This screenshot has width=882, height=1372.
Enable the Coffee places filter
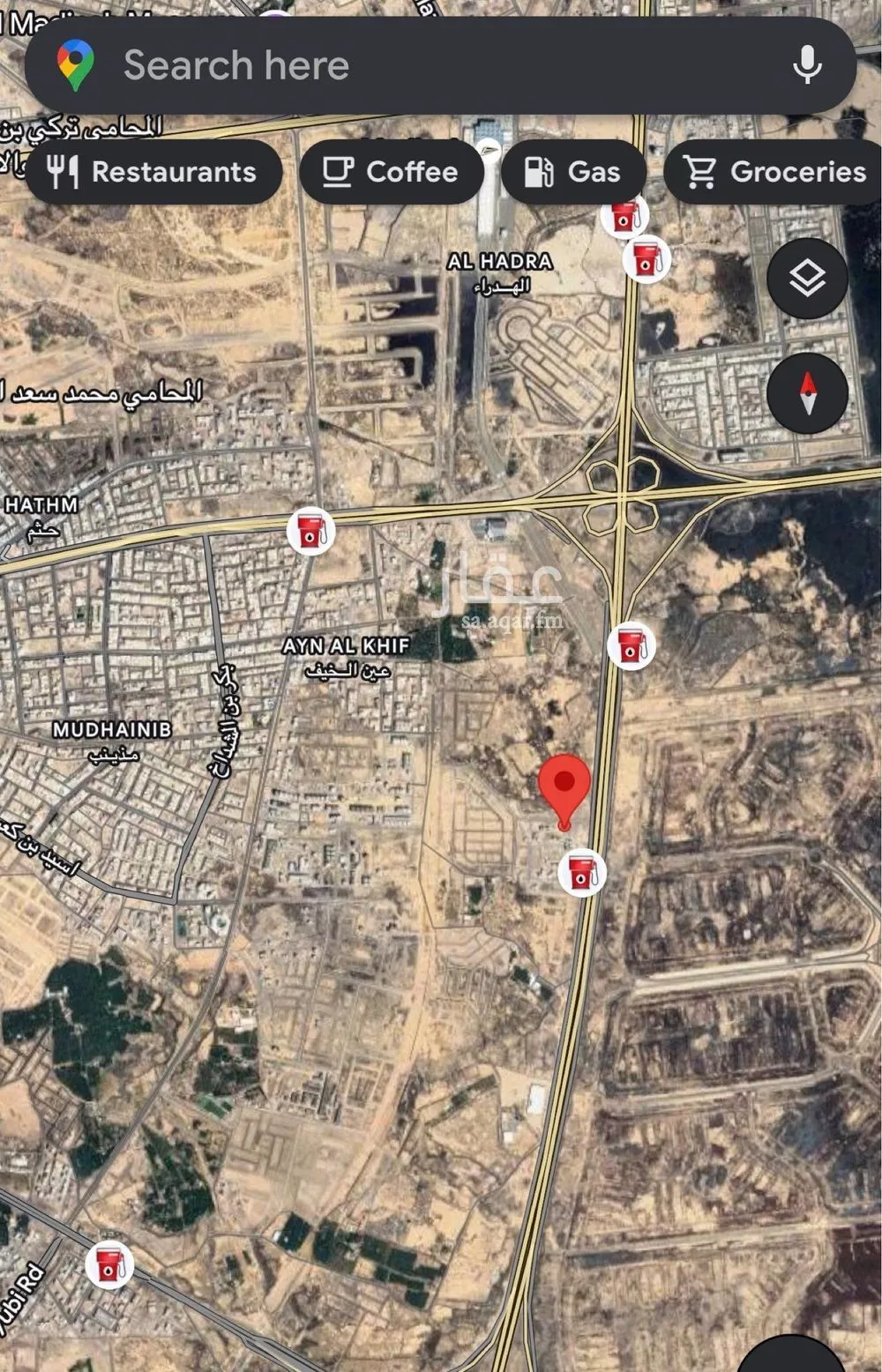pyautogui.click(x=392, y=172)
